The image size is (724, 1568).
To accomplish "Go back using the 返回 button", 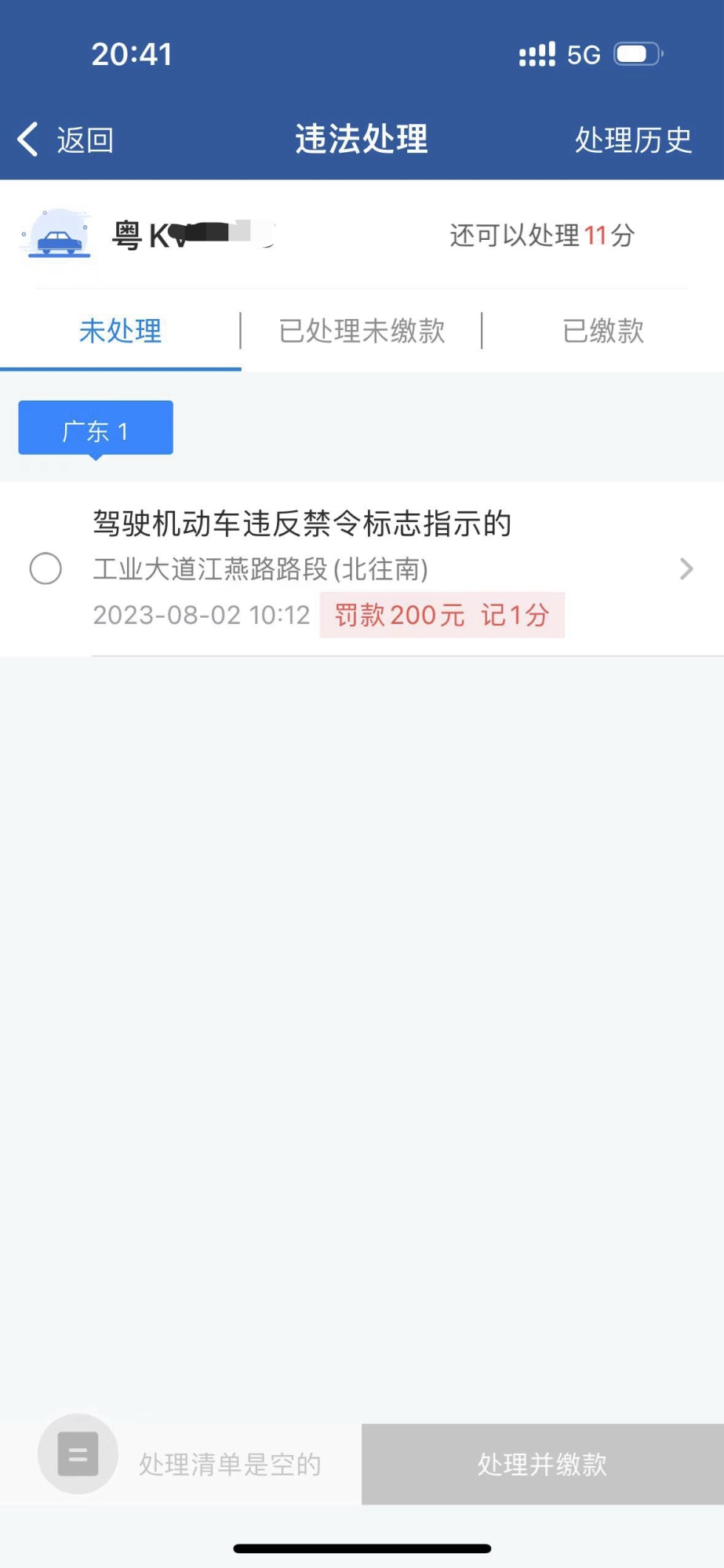I will pos(67,140).
